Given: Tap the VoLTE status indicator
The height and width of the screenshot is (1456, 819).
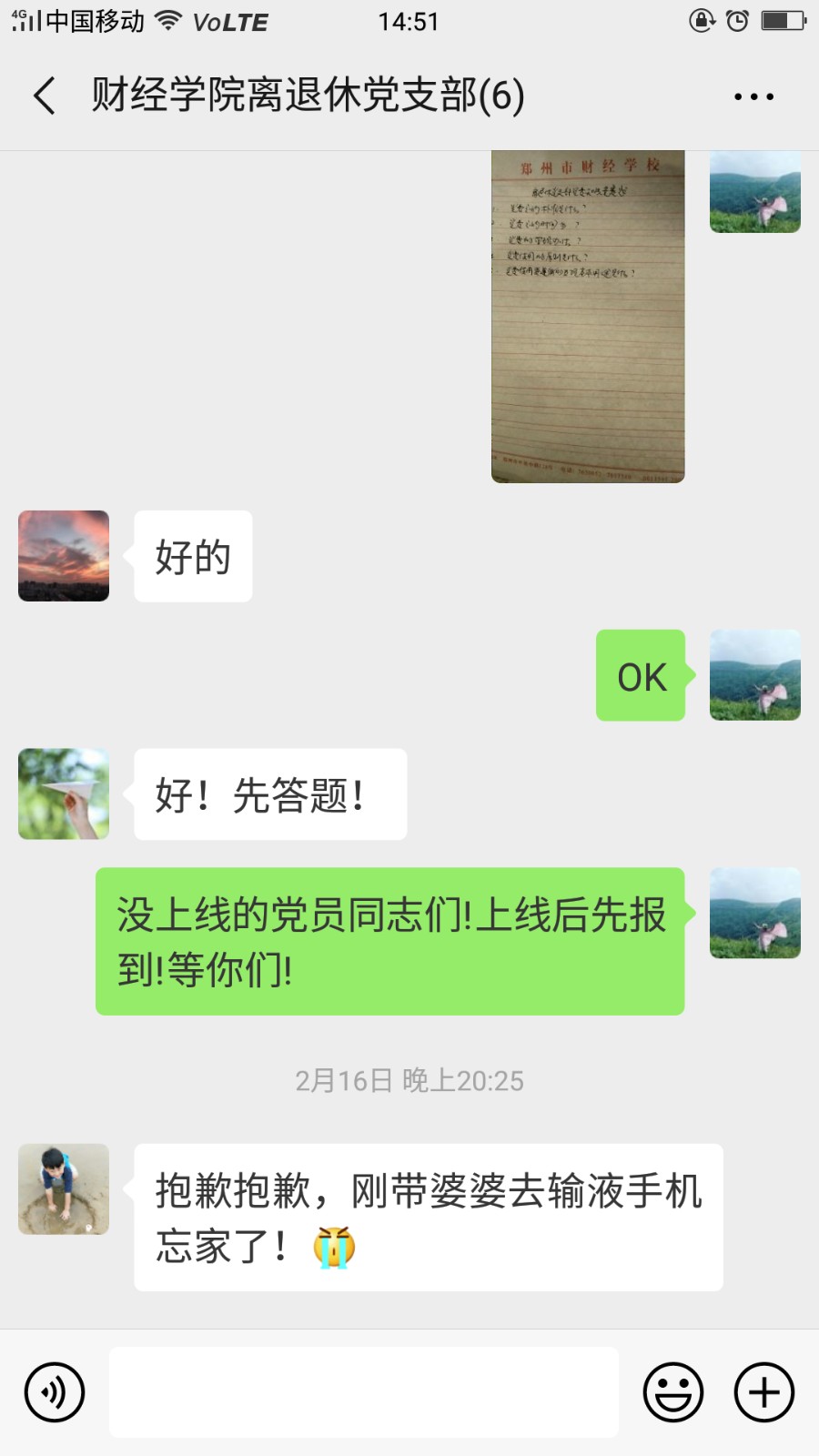Looking at the screenshot, I should pyautogui.click(x=227, y=21).
